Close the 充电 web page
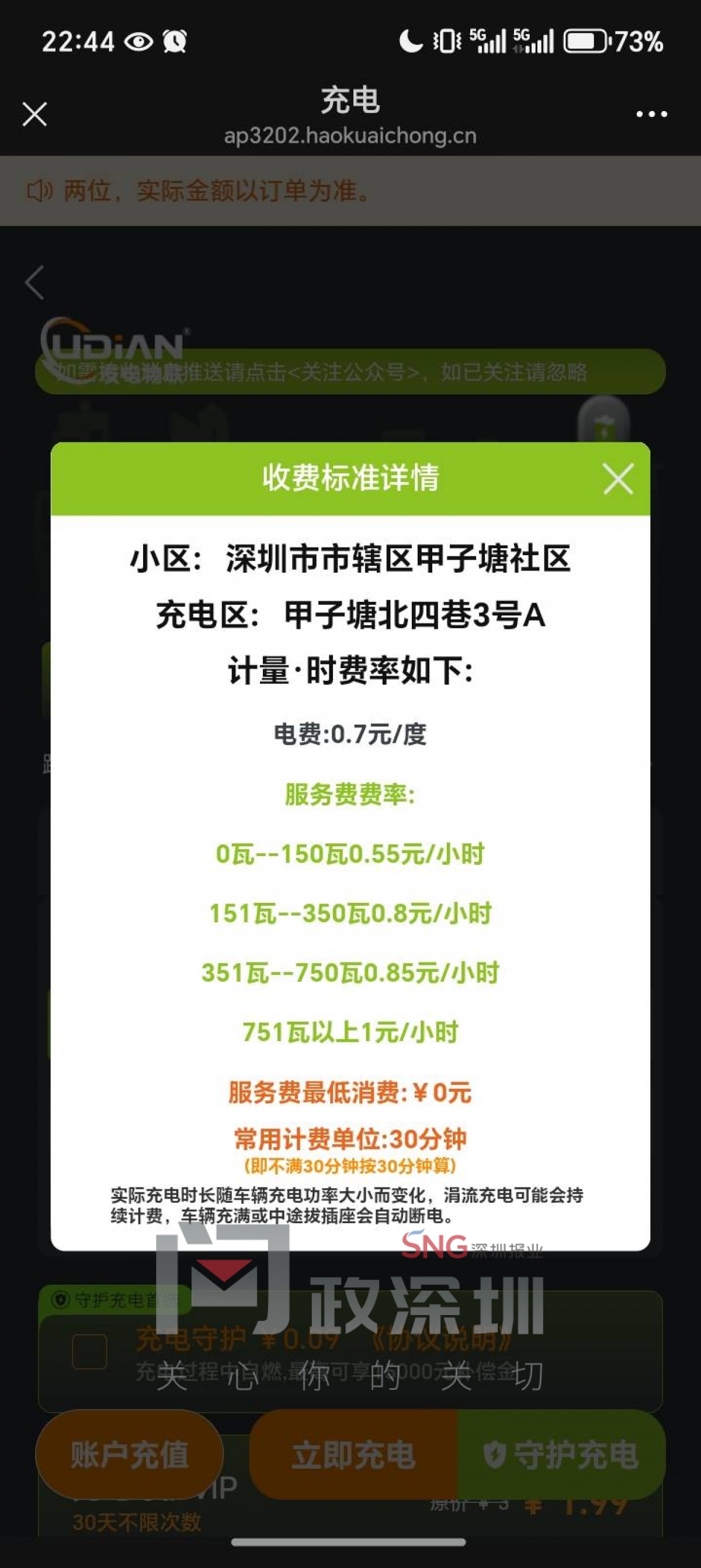This screenshot has width=701, height=1568. 34,114
